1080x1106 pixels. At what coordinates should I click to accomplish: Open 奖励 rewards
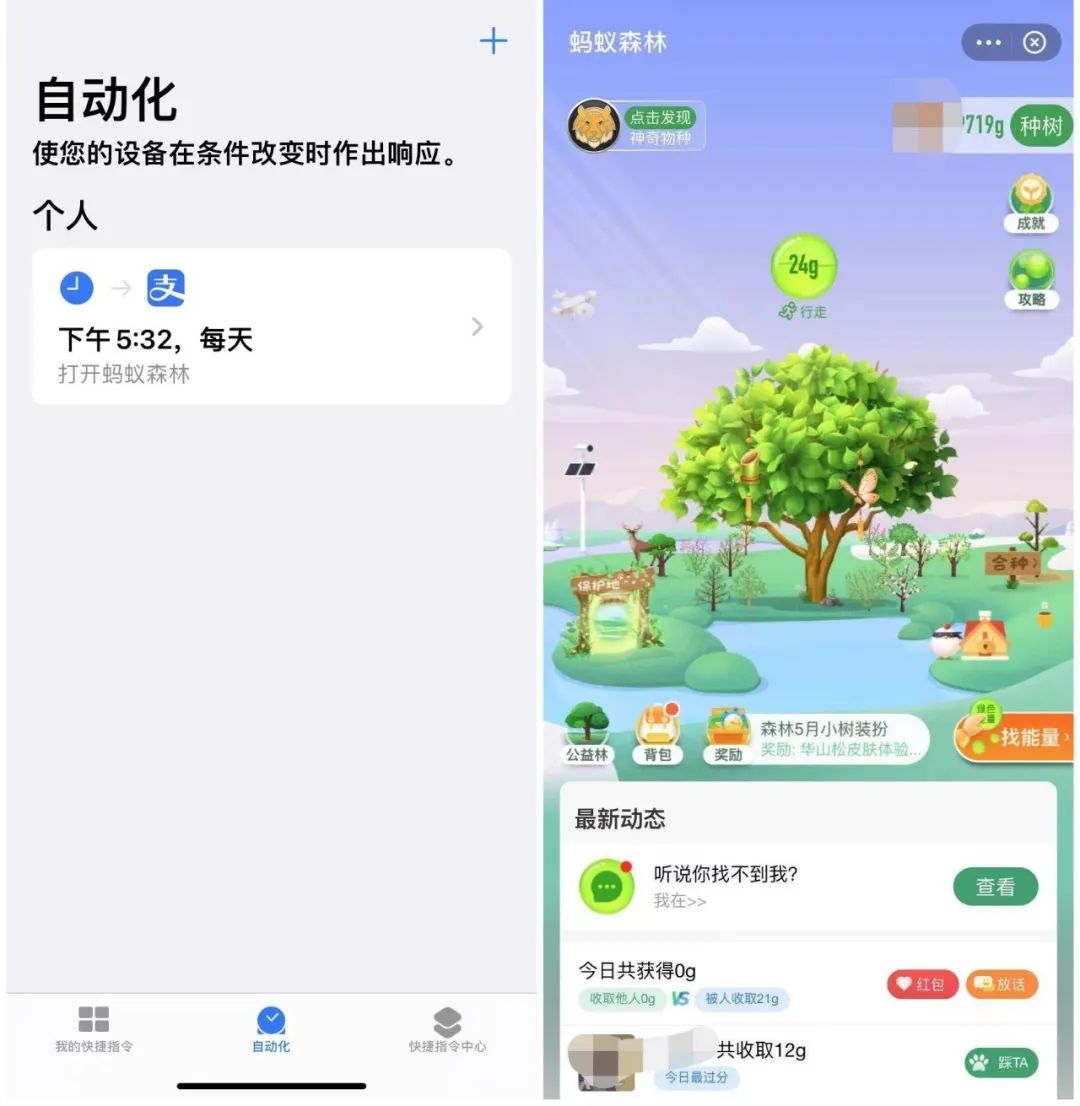[728, 733]
